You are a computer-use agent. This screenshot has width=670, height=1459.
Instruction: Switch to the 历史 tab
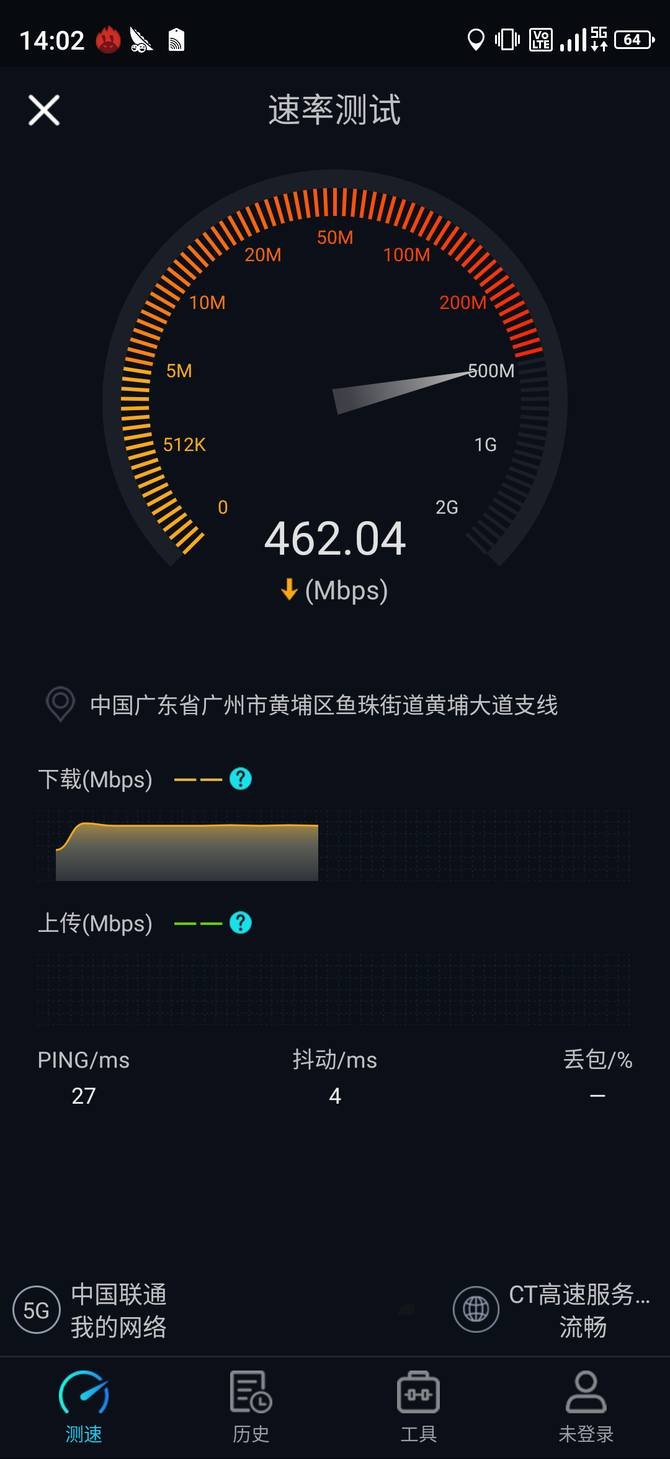[251, 1407]
